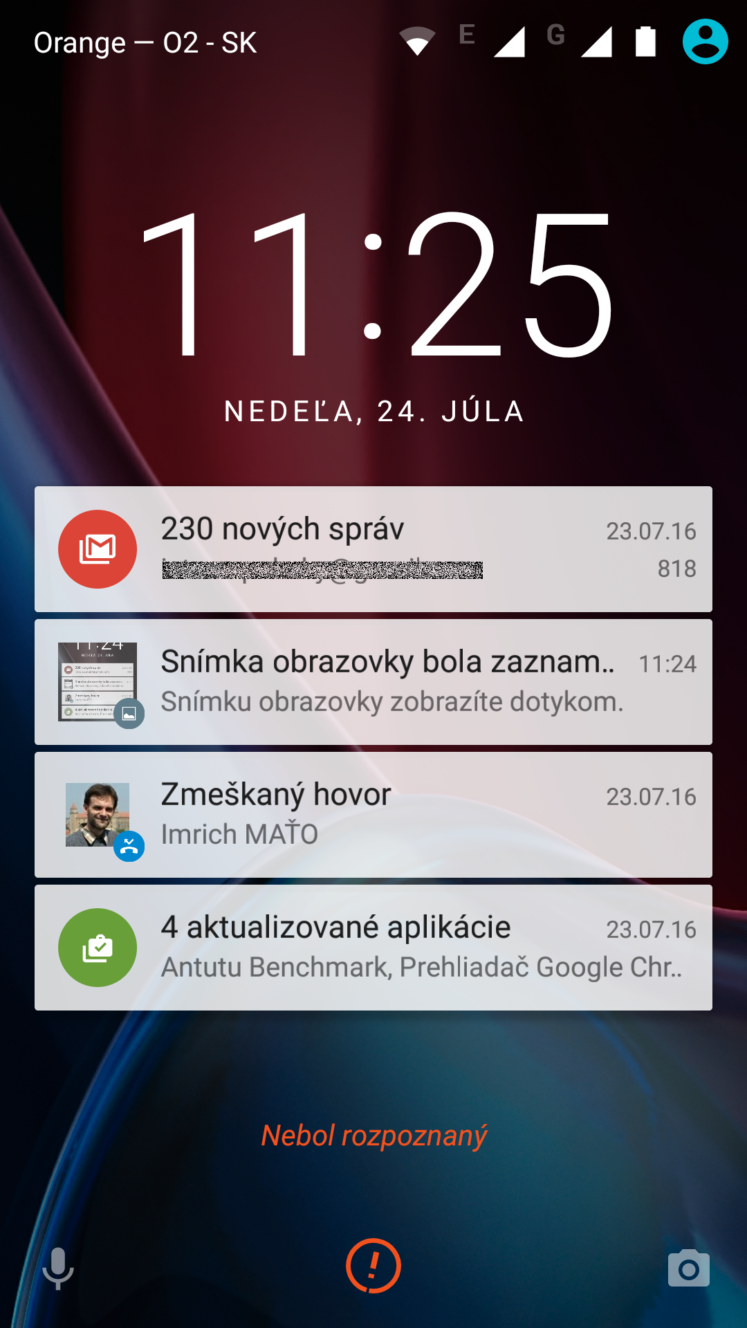Open the 4 aktualizované aplikácie notification
This screenshot has width=747, height=1328.
click(373, 948)
